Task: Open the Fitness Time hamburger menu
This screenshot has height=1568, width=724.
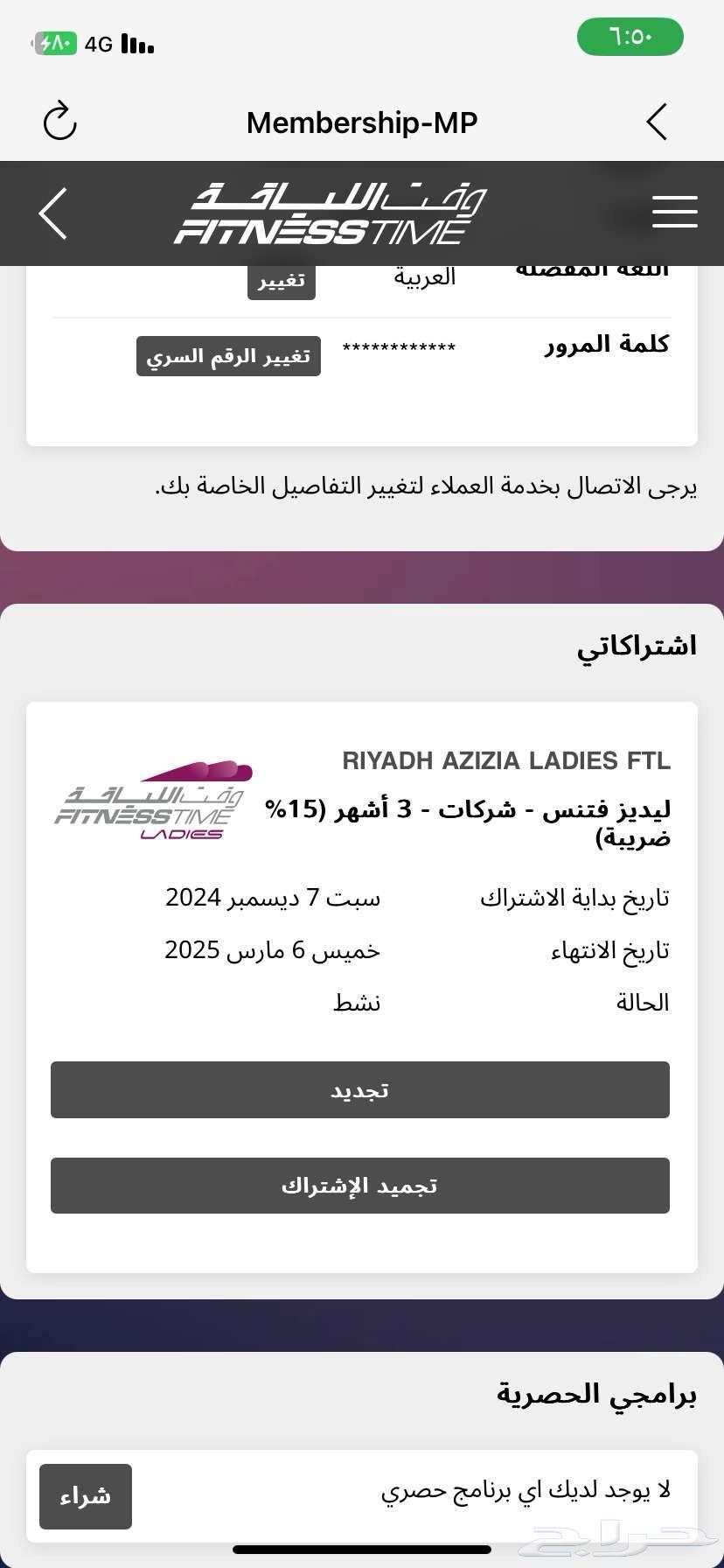Action: pos(674,212)
